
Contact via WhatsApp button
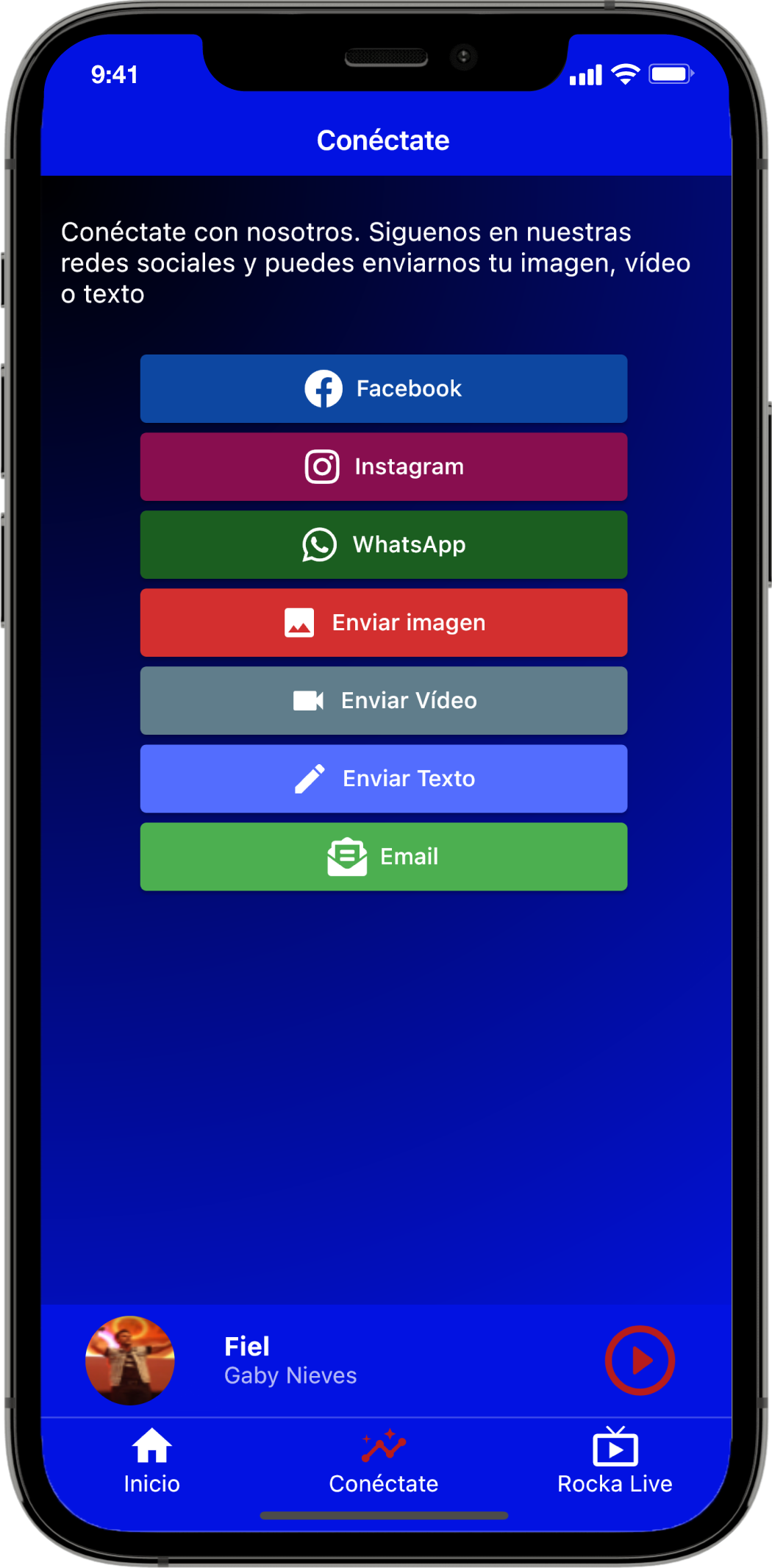[383, 544]
